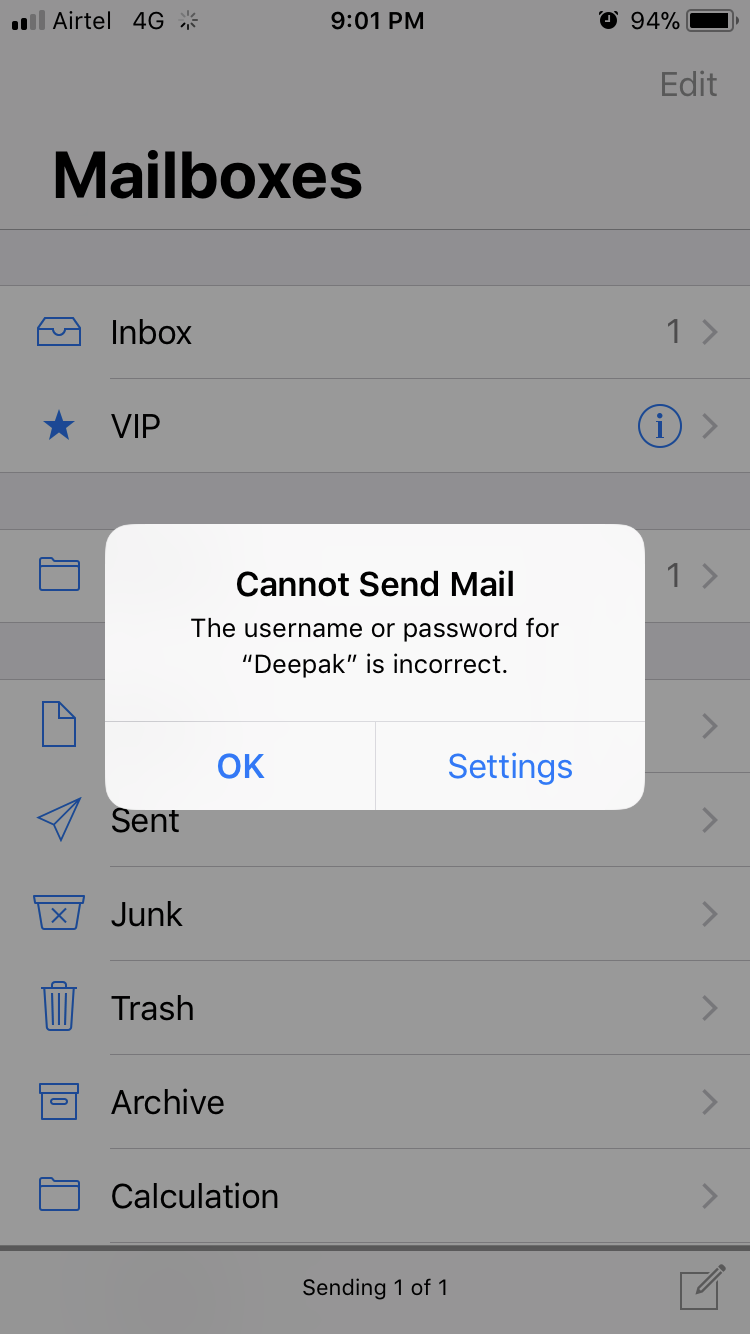Open the Calculation folder

pyautogui.click(x=375, y=1196)
